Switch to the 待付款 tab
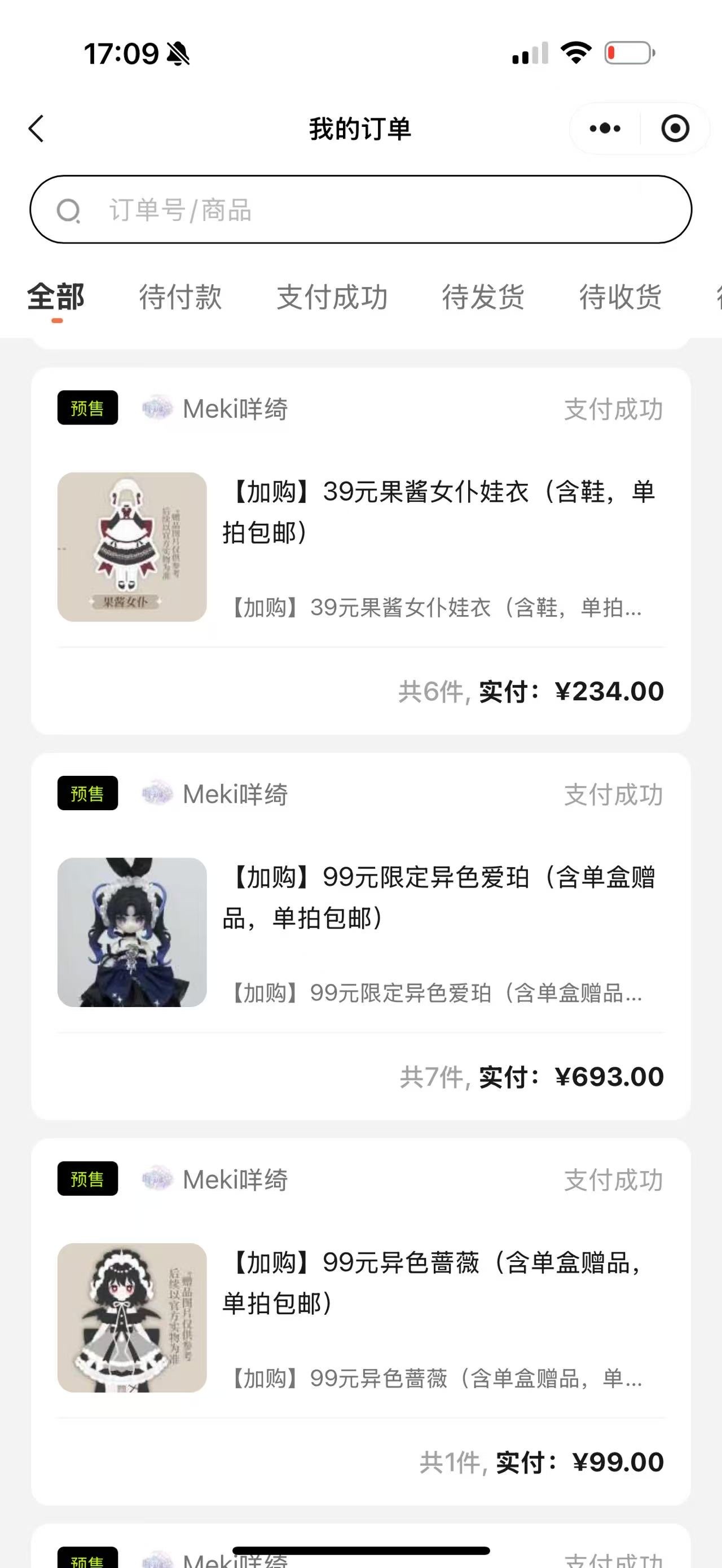 pyautogui.click(x=180, y=298)
